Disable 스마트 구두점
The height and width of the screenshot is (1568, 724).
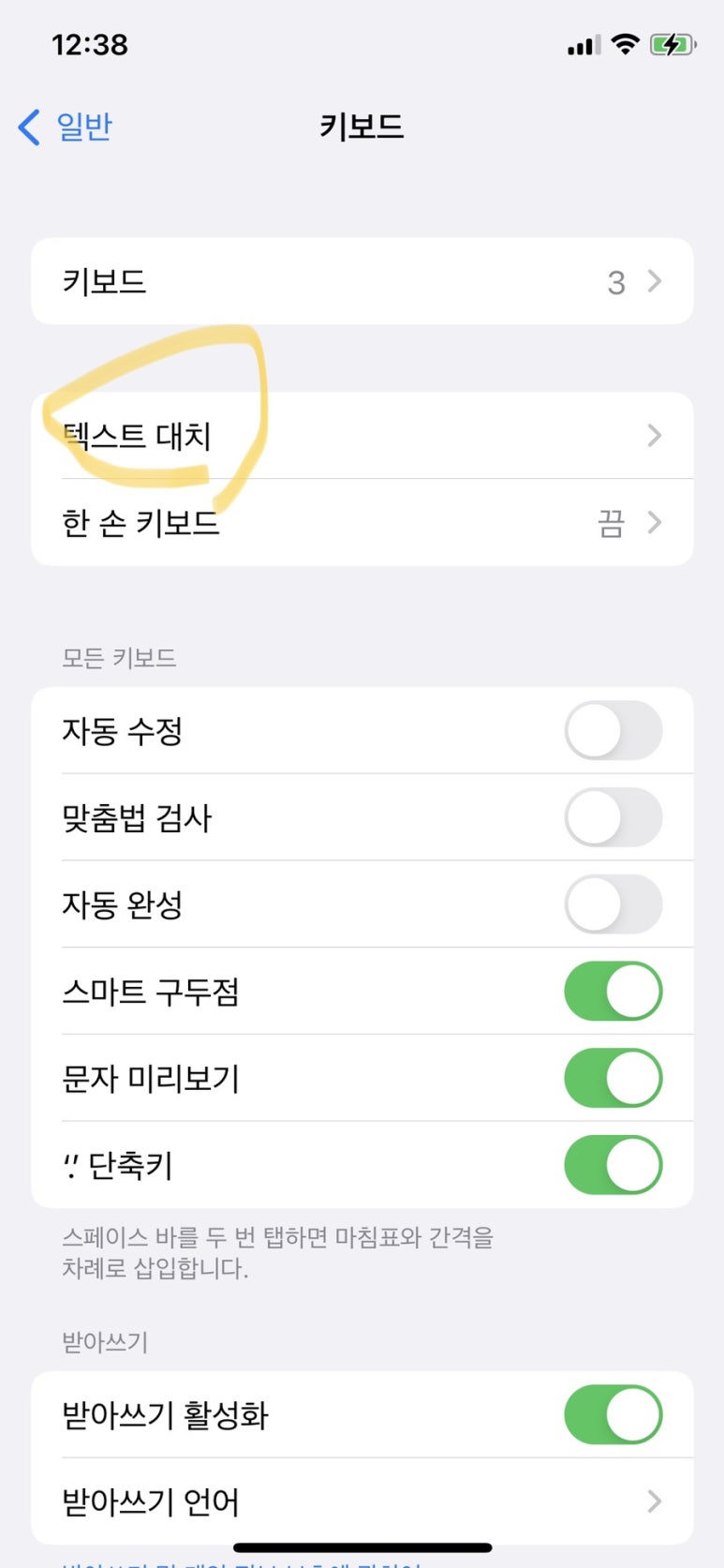[613, 991]
